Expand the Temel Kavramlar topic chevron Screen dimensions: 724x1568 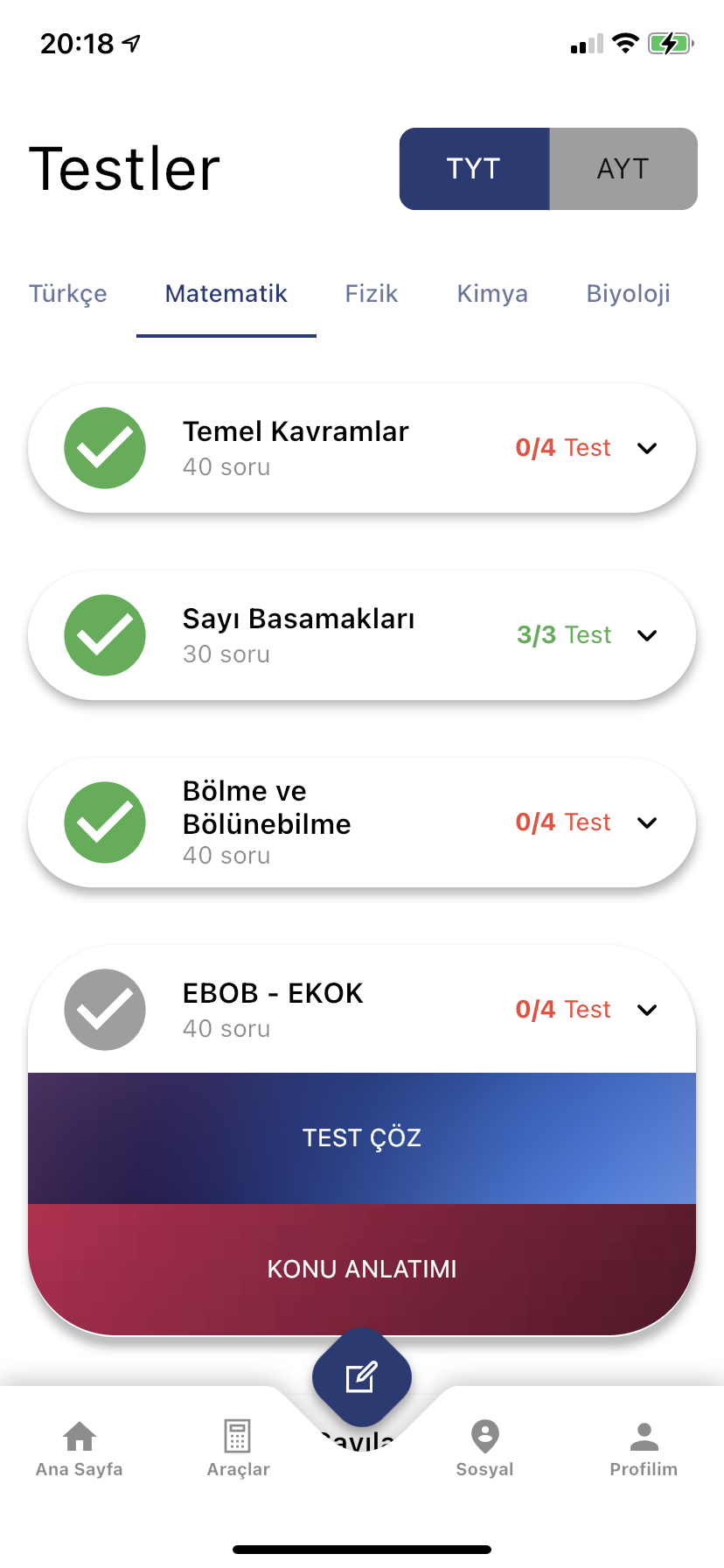[x=647, y=448]
